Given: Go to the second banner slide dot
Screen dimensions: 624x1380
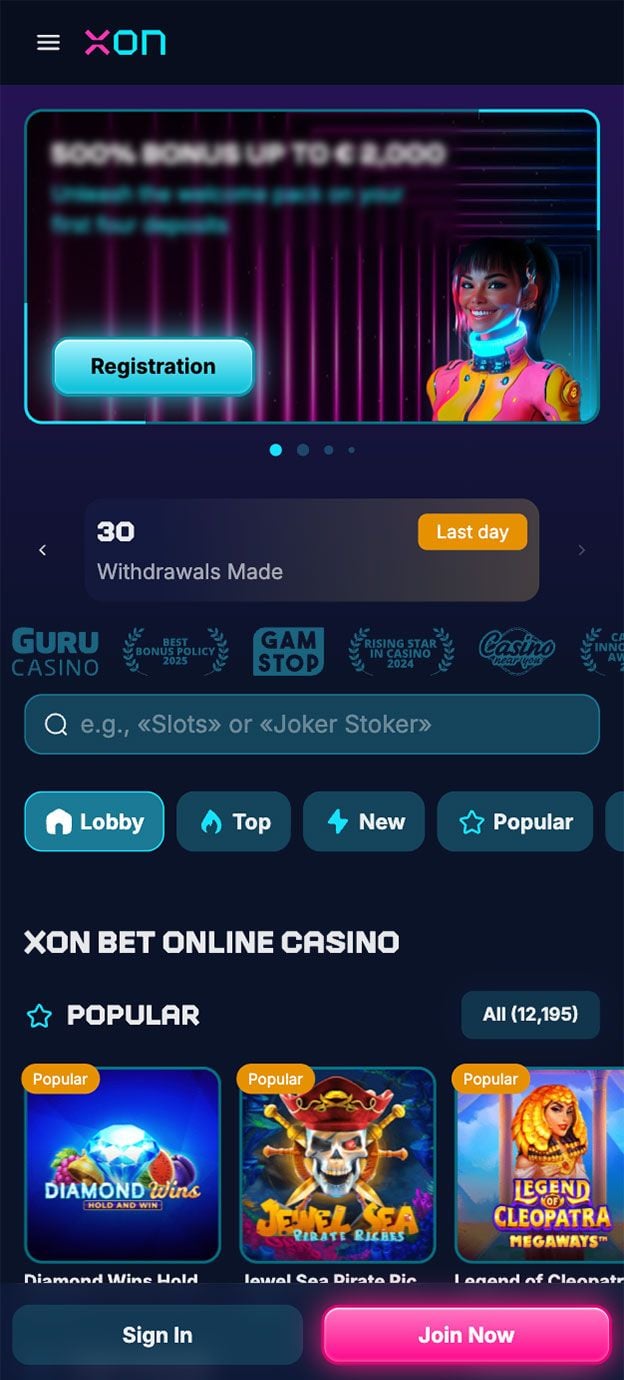Looking at the screenshot, I should pyautogui.click(x=303, y=450).
